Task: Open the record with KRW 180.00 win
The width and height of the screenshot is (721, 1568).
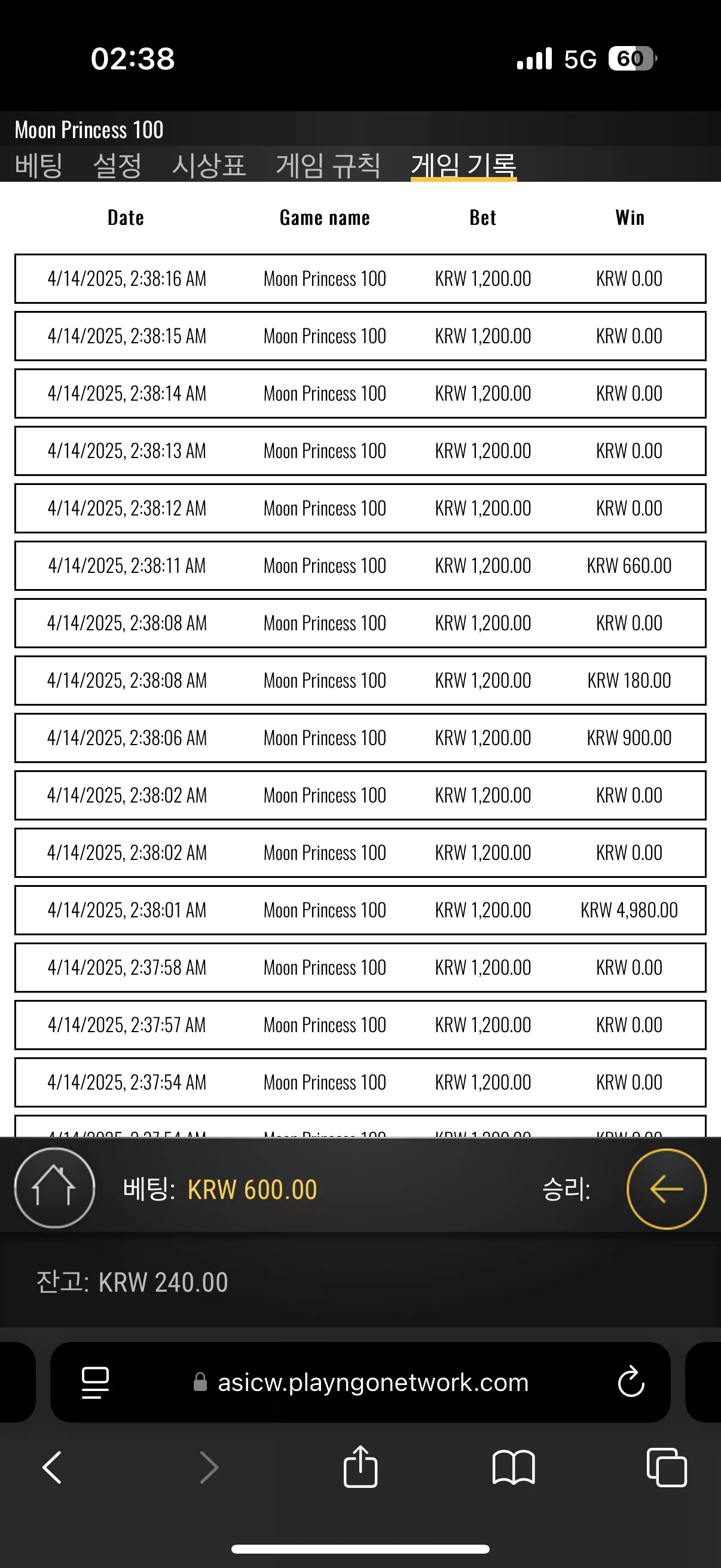Action: (360, 681)
